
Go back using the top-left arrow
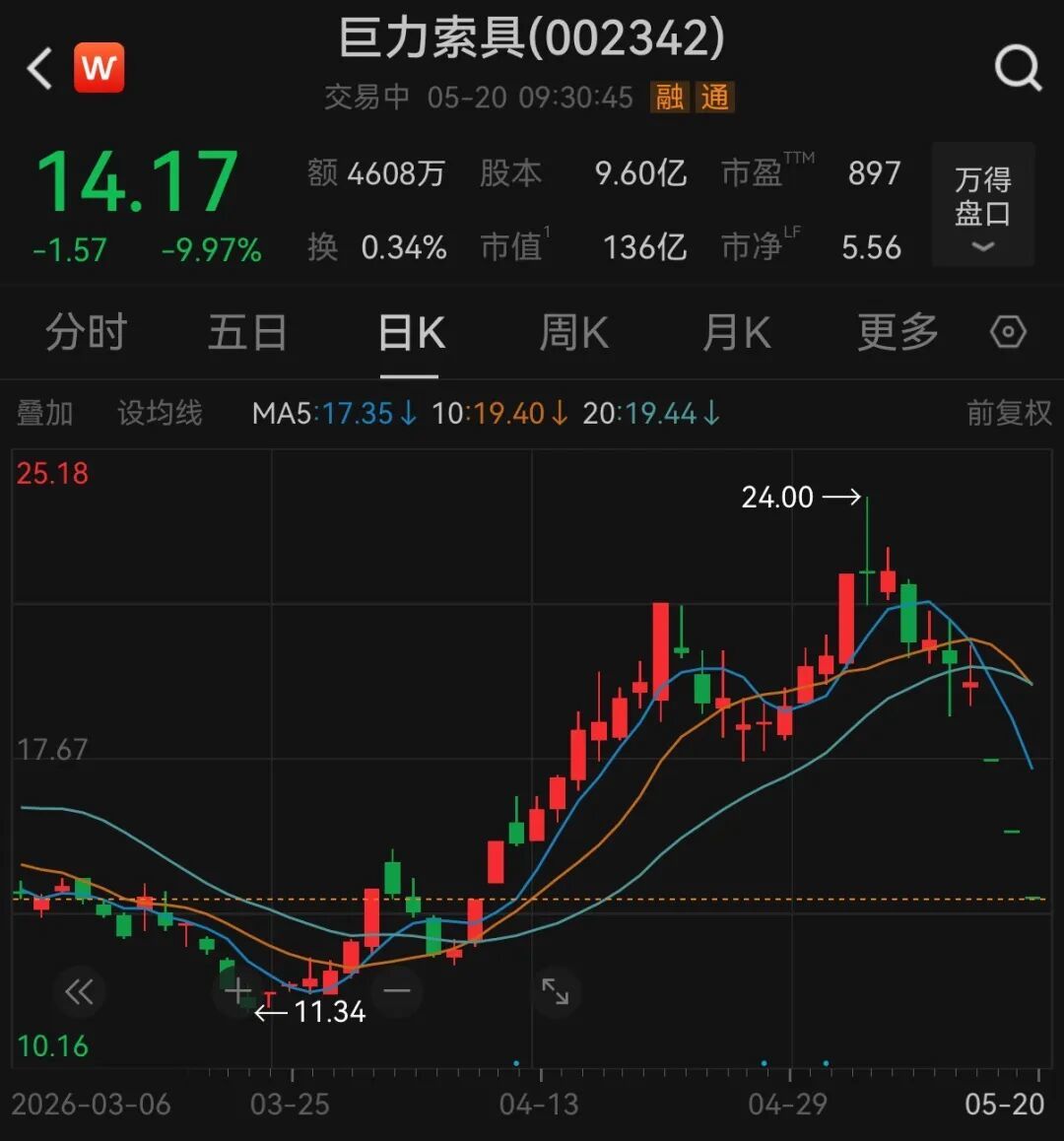tap(39, 68)
